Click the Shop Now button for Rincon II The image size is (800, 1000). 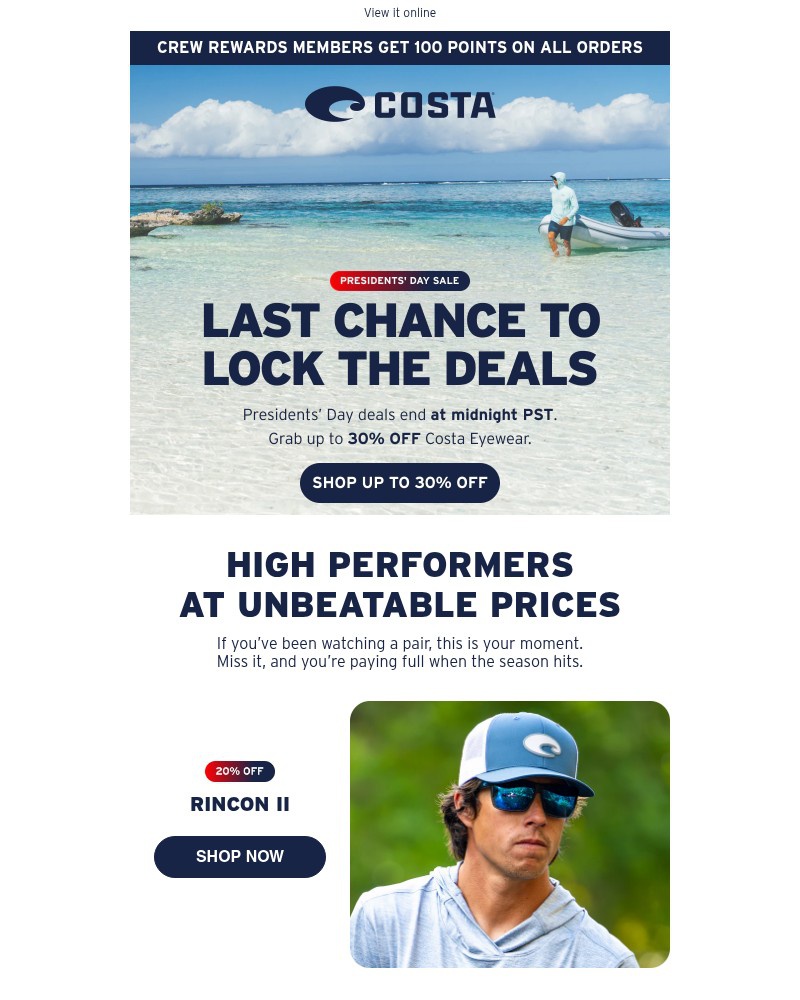tap(240, 856)
